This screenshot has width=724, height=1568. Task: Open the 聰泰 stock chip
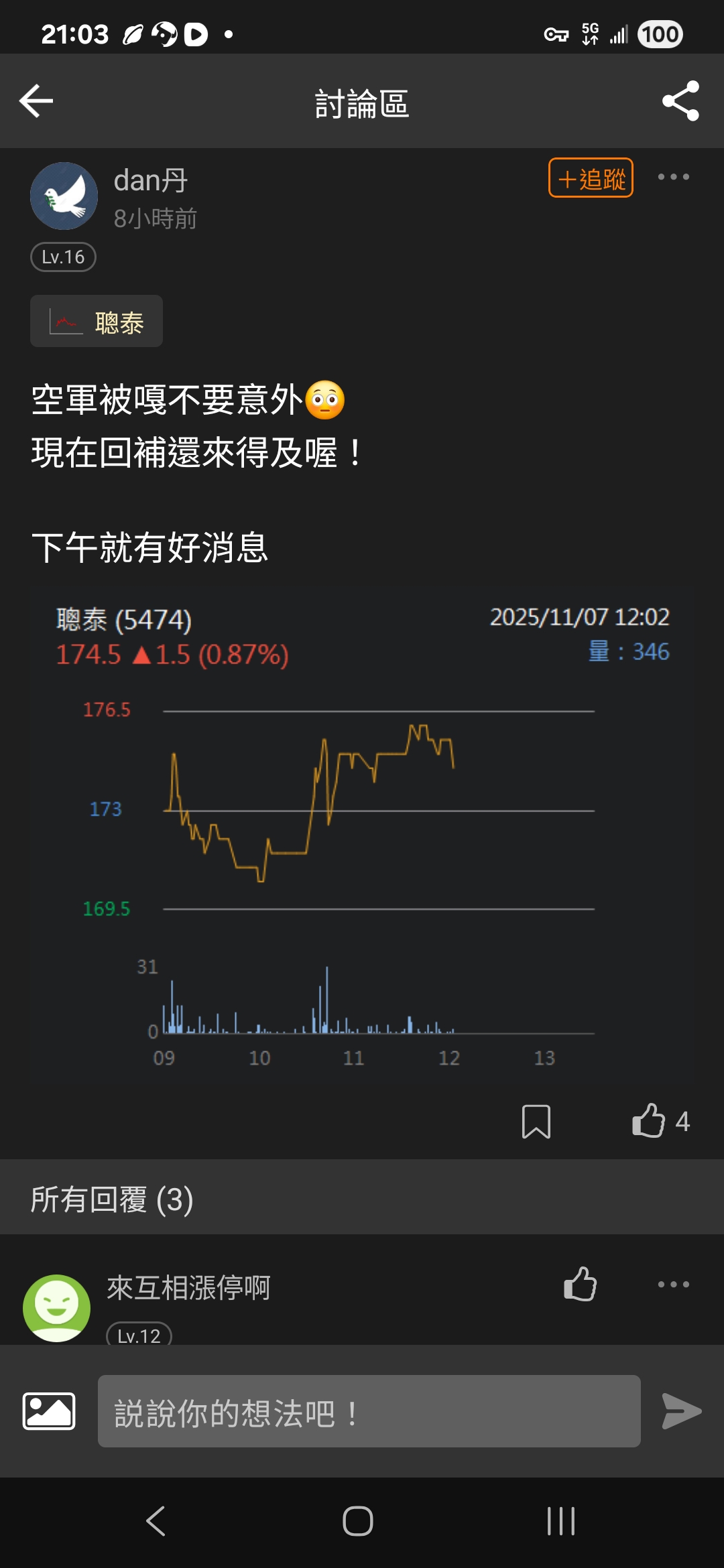tap(97, 322)
